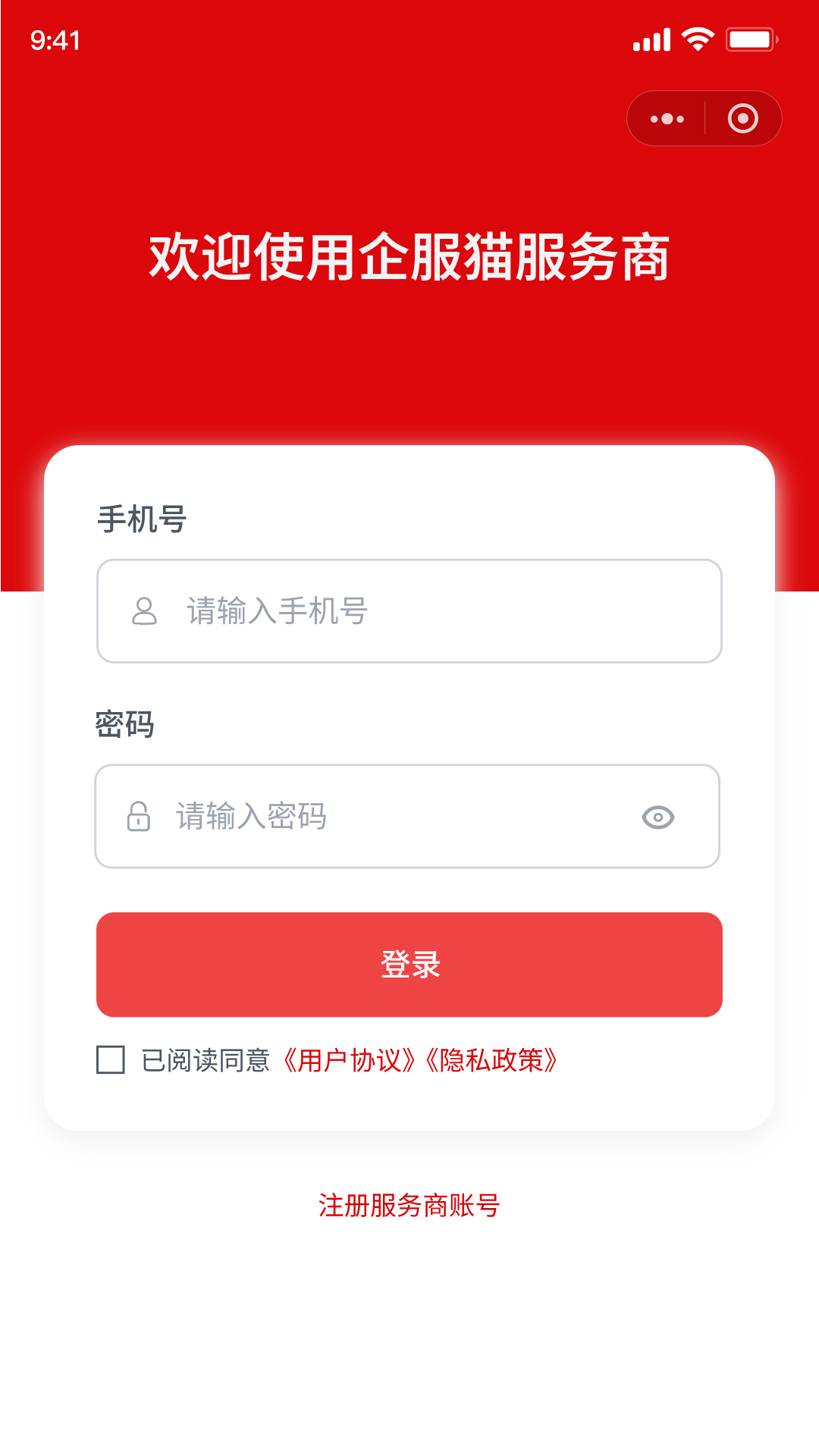This screenshot has width=819, height=1456.
Task: Click the lock icon in the password field
Action: (x=139, y=817)
